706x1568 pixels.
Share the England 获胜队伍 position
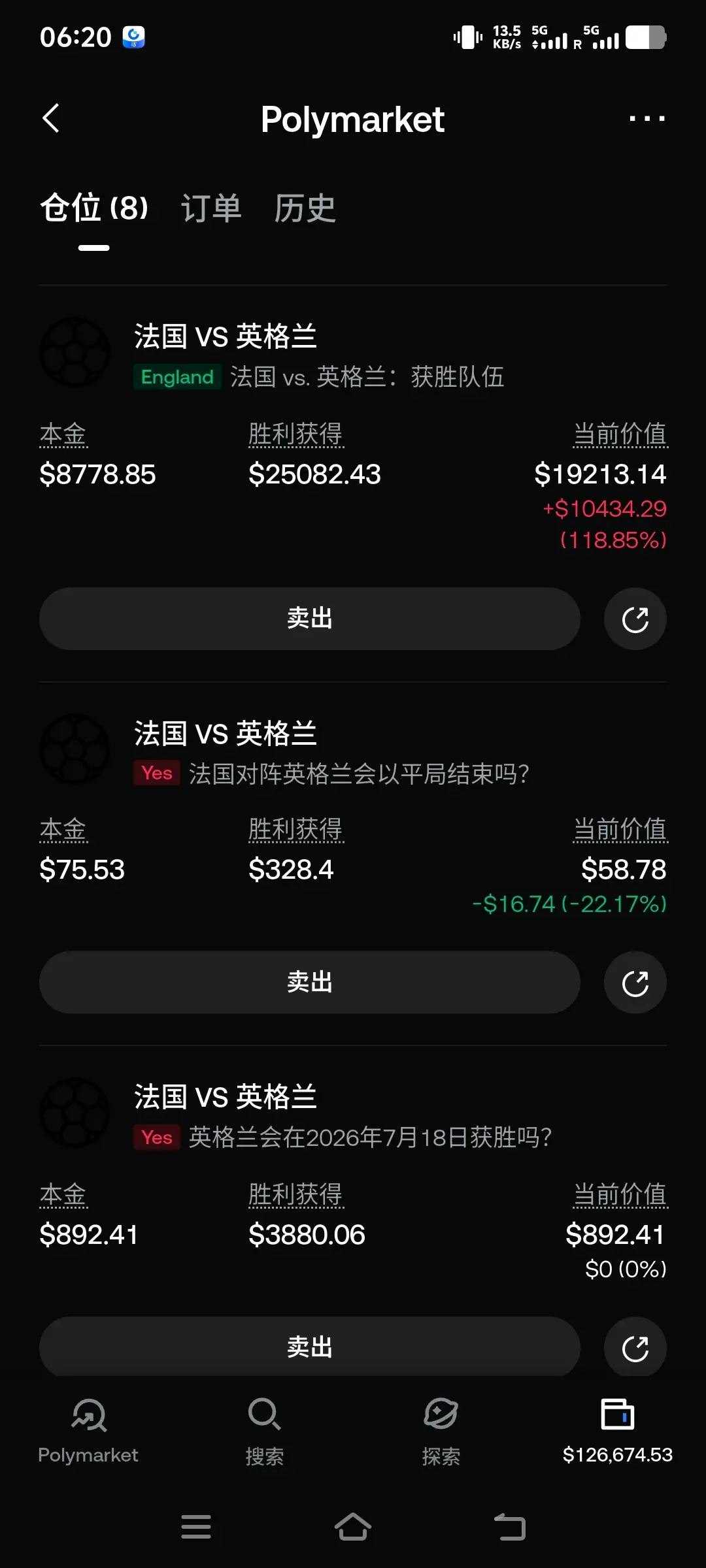click(x=635, y=619)
